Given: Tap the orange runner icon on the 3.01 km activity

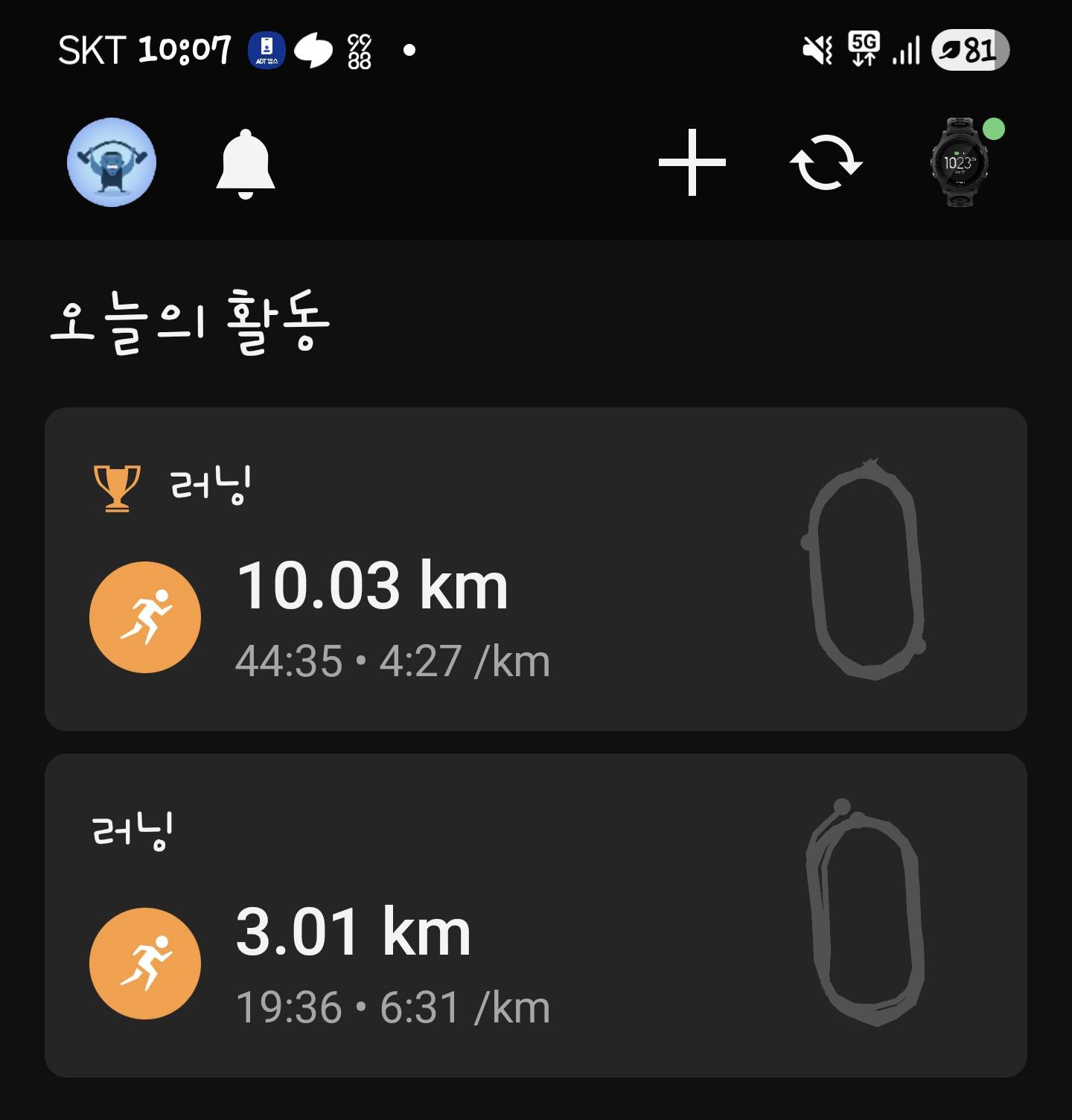Looking at the screenshot, I should click(144, 963).
